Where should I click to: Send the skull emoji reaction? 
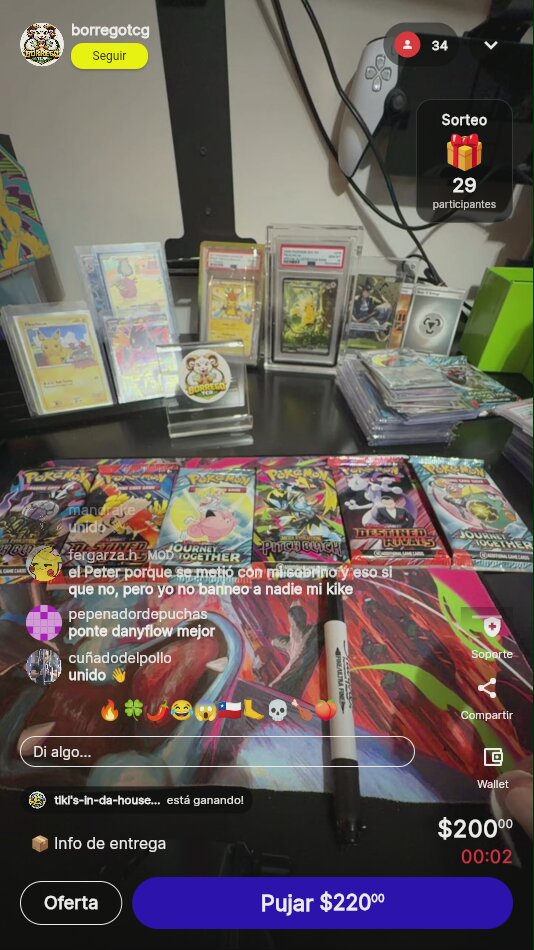click(277, 710)
